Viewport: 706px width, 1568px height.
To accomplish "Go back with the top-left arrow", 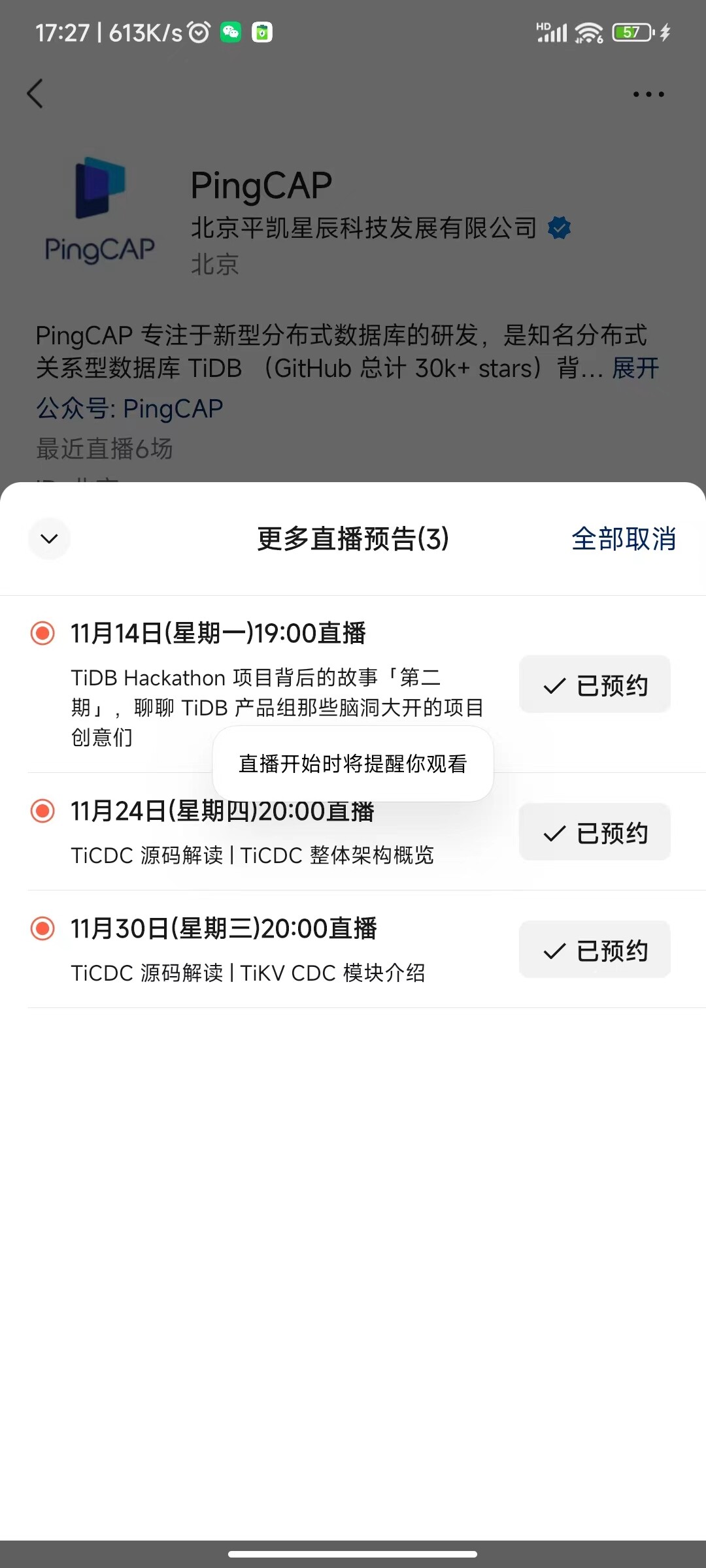I will [35, 93].
